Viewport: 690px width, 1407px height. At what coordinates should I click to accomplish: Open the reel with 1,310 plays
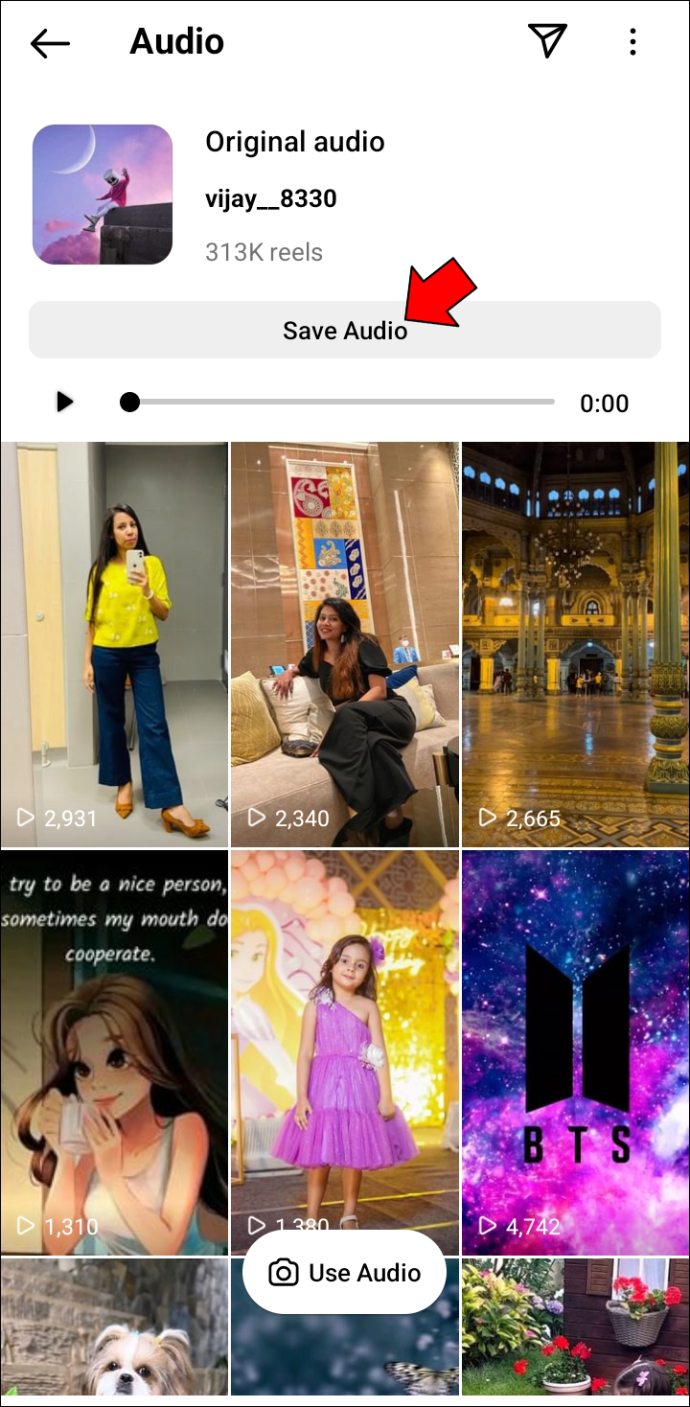tap(114, 1053)
